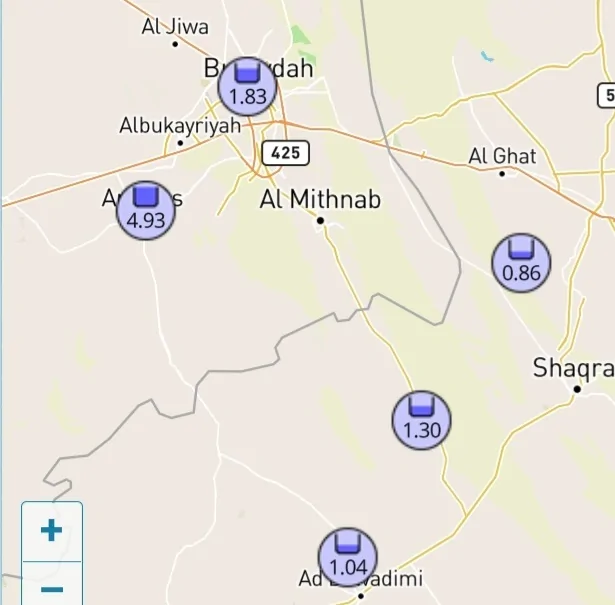View details for the 1.30 marker

(x=422, y=420)
